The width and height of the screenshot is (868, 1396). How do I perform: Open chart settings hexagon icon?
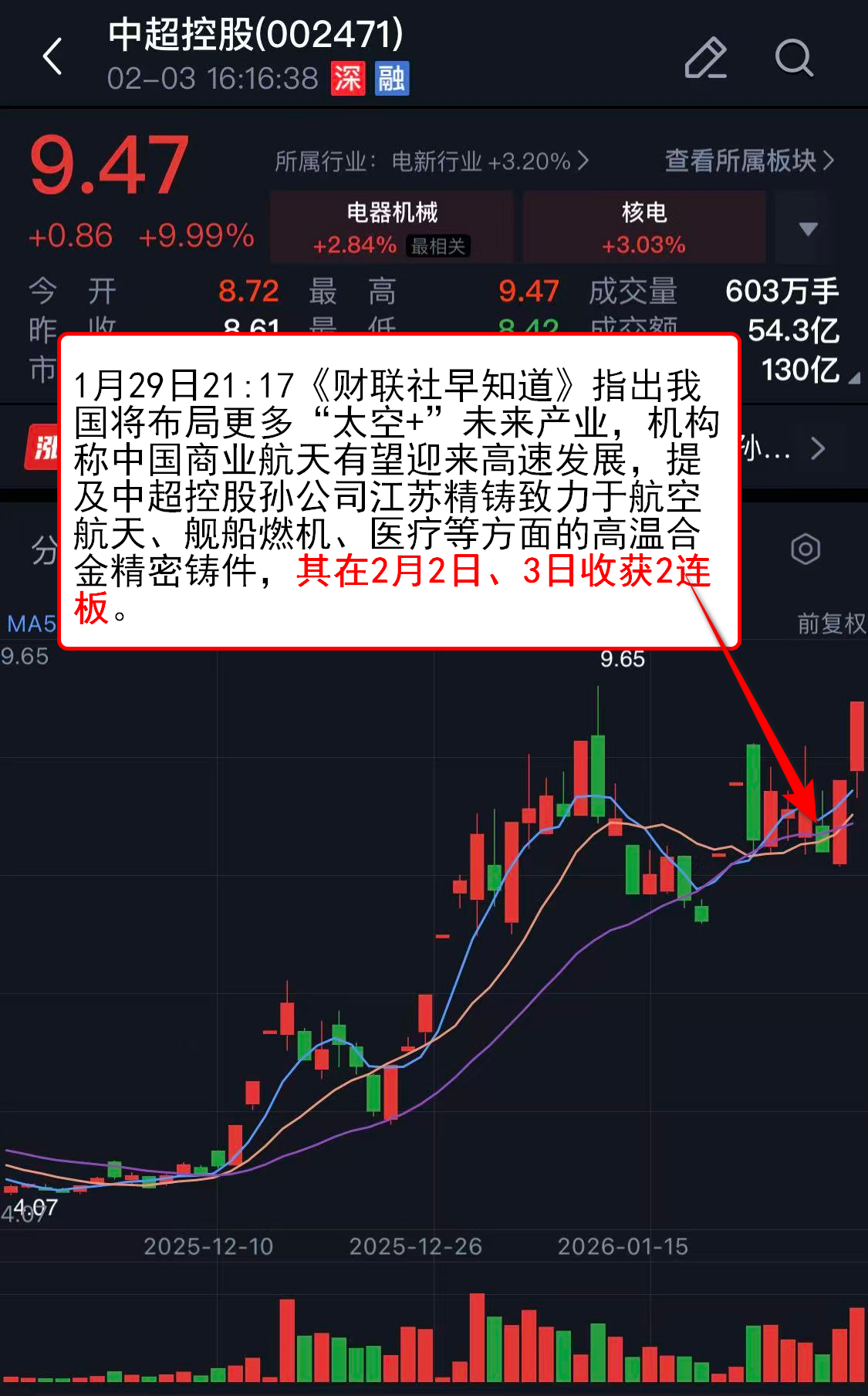pyautogui.click(x=805, y=549)
